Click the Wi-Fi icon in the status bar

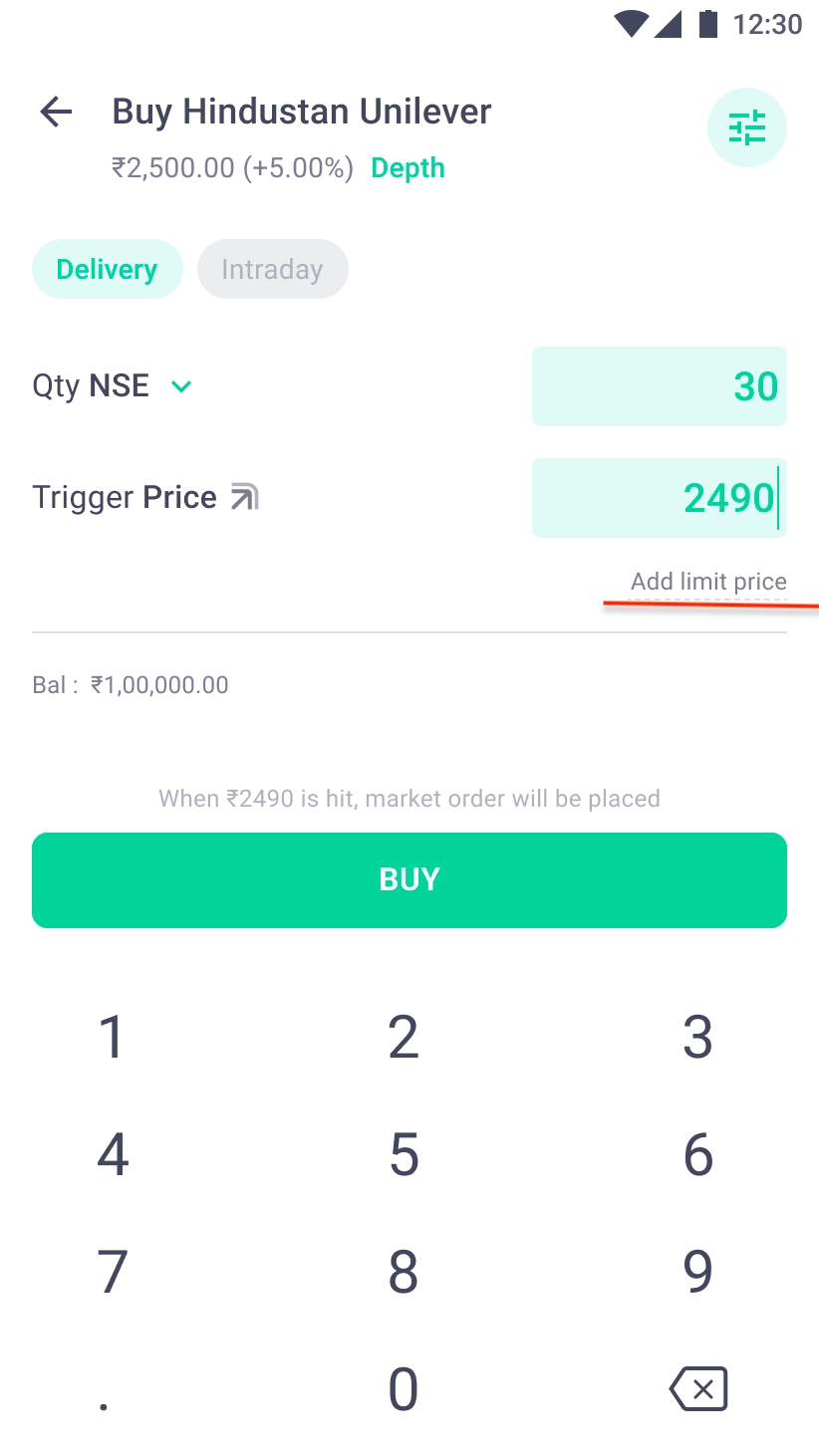pos(631,24)
